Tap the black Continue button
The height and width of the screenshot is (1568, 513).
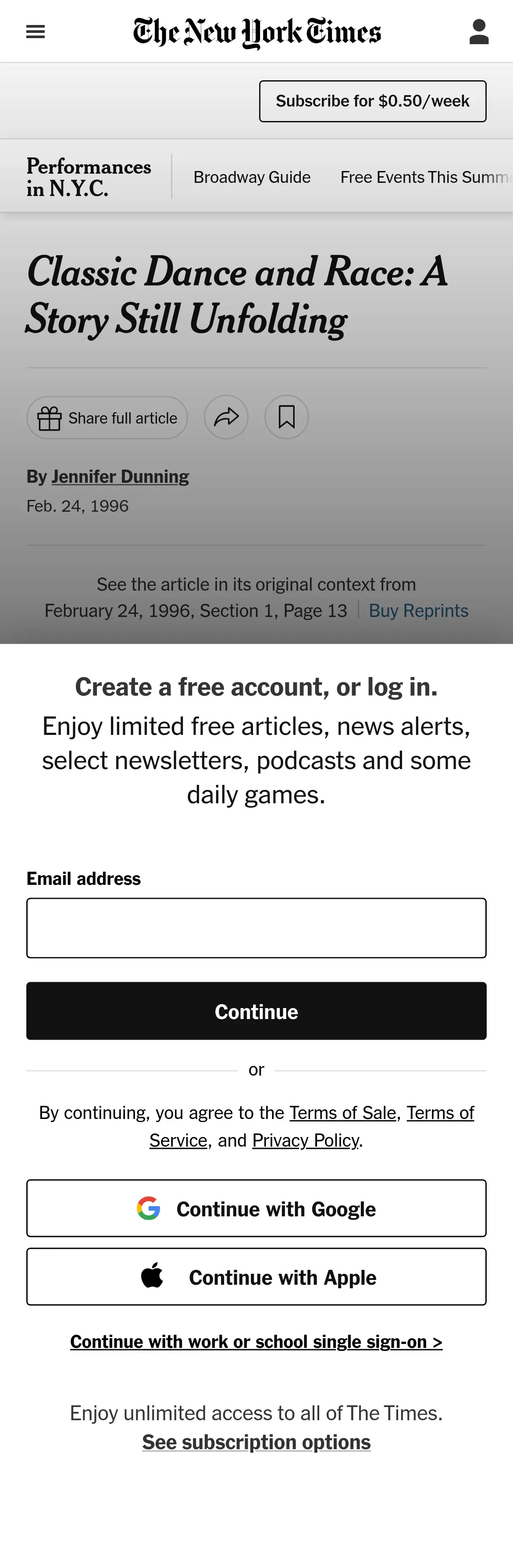[x=256, y=1011]
